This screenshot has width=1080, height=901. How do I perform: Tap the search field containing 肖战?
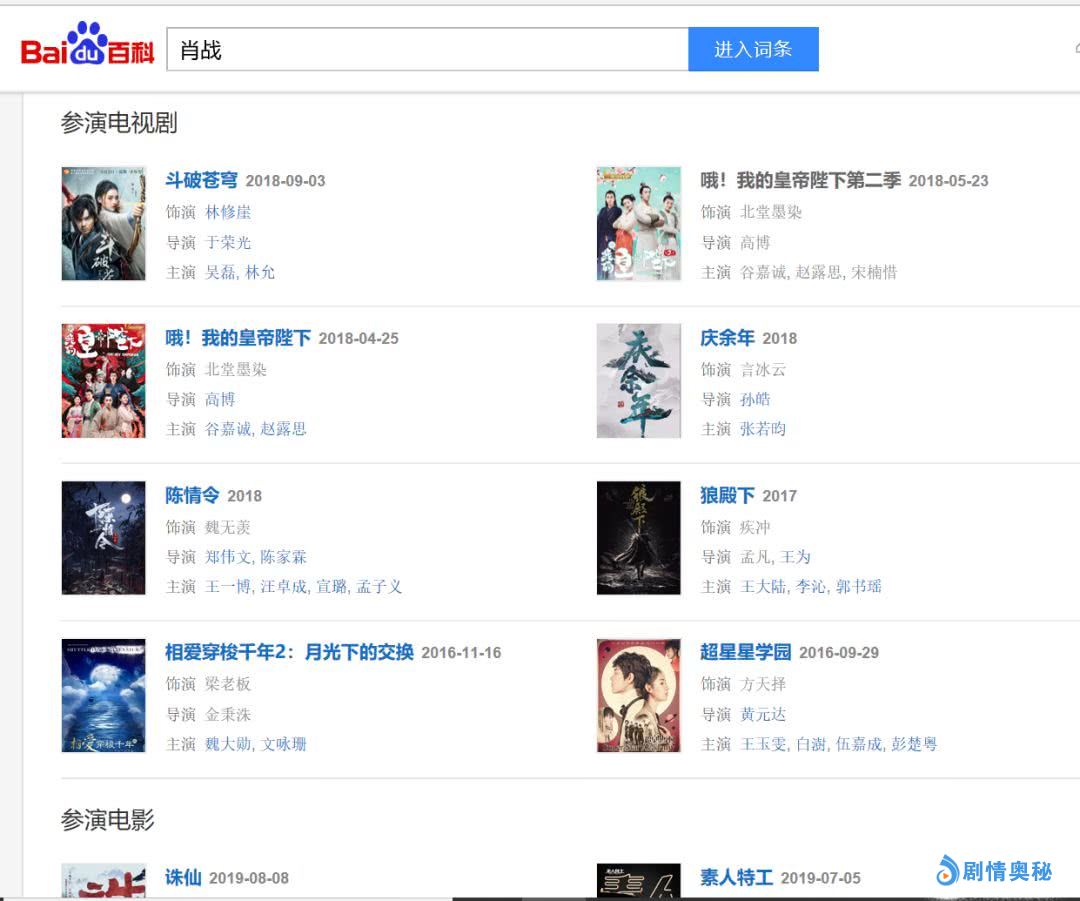pyautogui.click(x=427, y=50)
